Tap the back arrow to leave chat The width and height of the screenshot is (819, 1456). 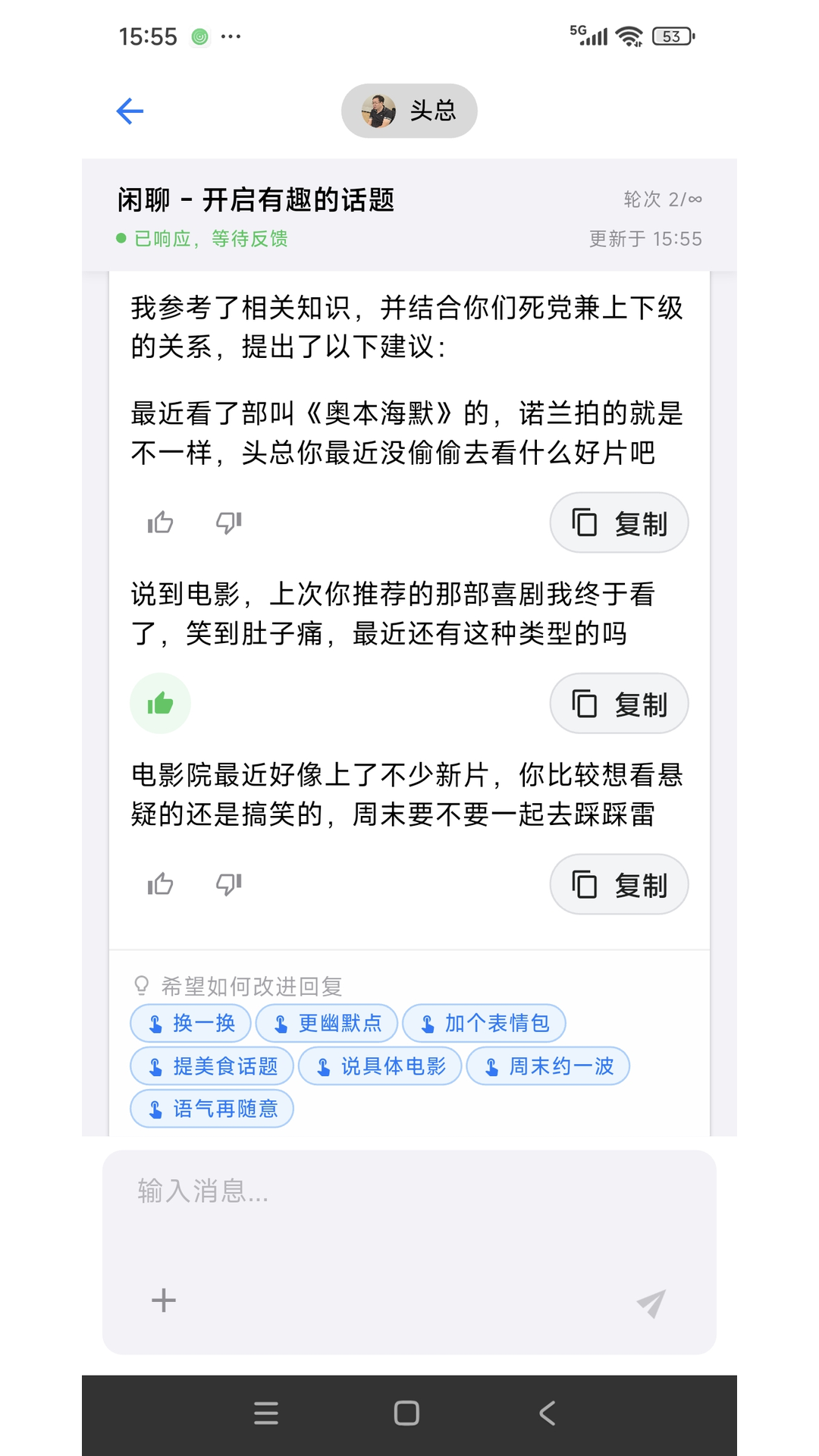[130, 110]
